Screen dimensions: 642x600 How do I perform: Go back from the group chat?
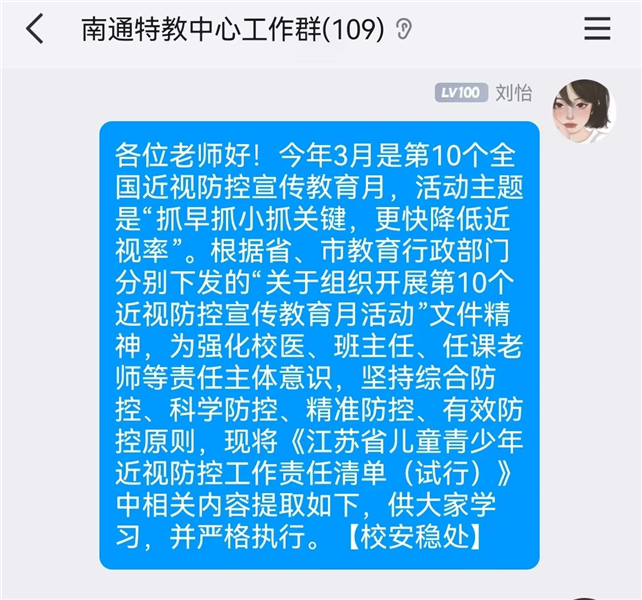(x=35, y=30)
